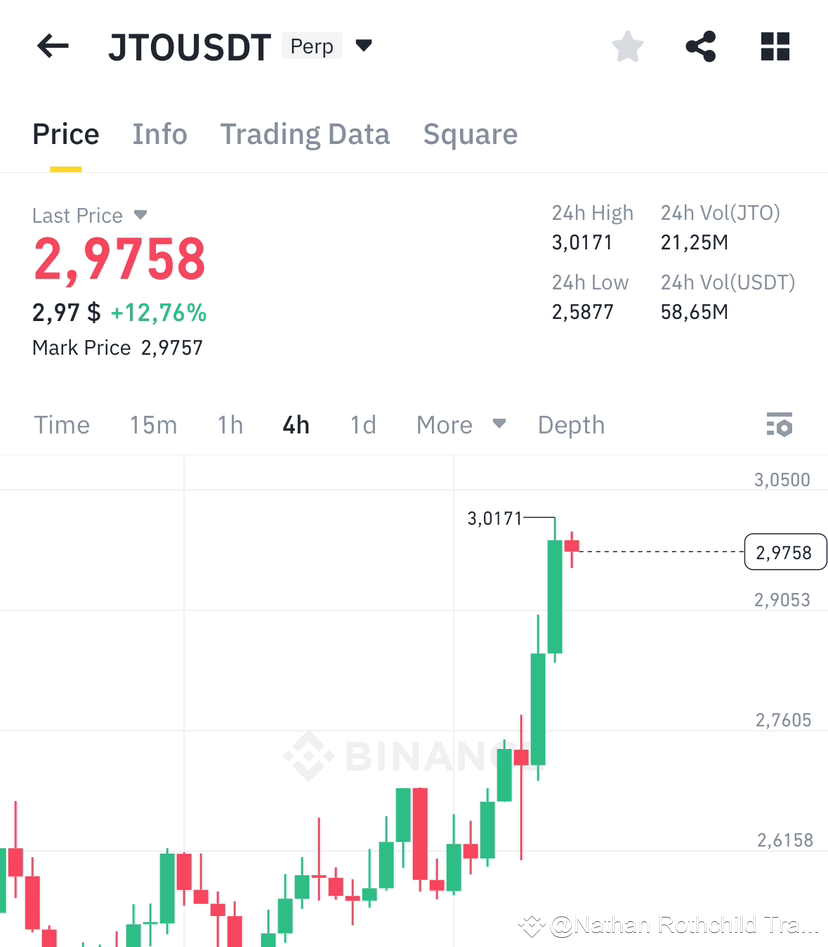Open the grid layout icon top right
This screenshot has height=947, width=828.
click(x=775, y=46)
